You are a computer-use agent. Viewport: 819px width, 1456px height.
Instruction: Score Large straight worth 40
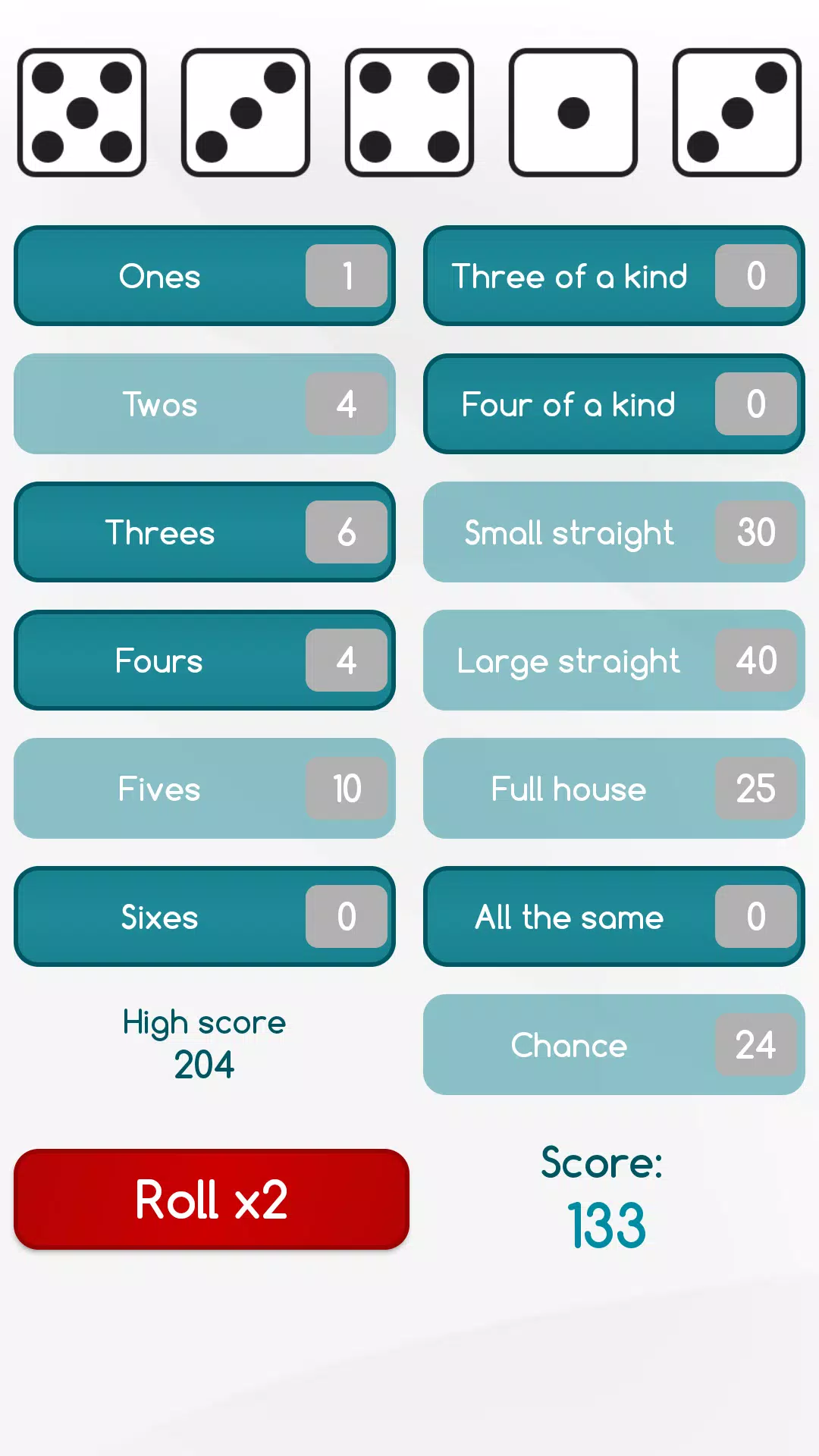click(613, 660)
